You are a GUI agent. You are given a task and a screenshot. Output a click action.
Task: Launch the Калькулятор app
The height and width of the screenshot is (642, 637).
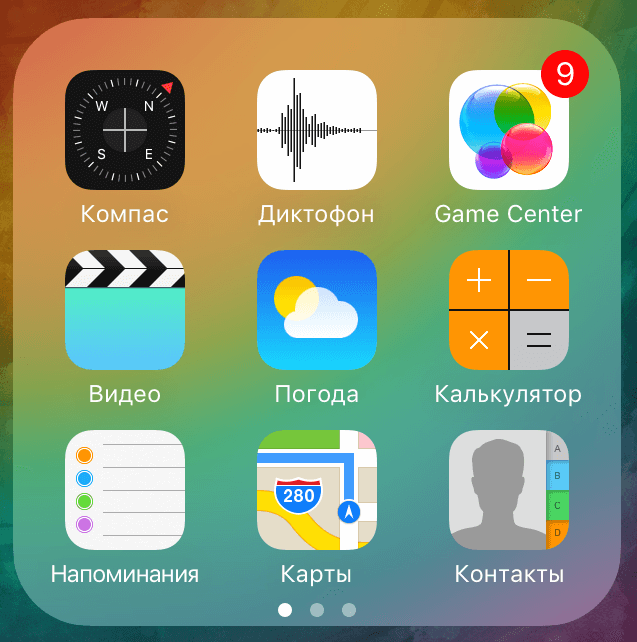click(x=509, y=310)
